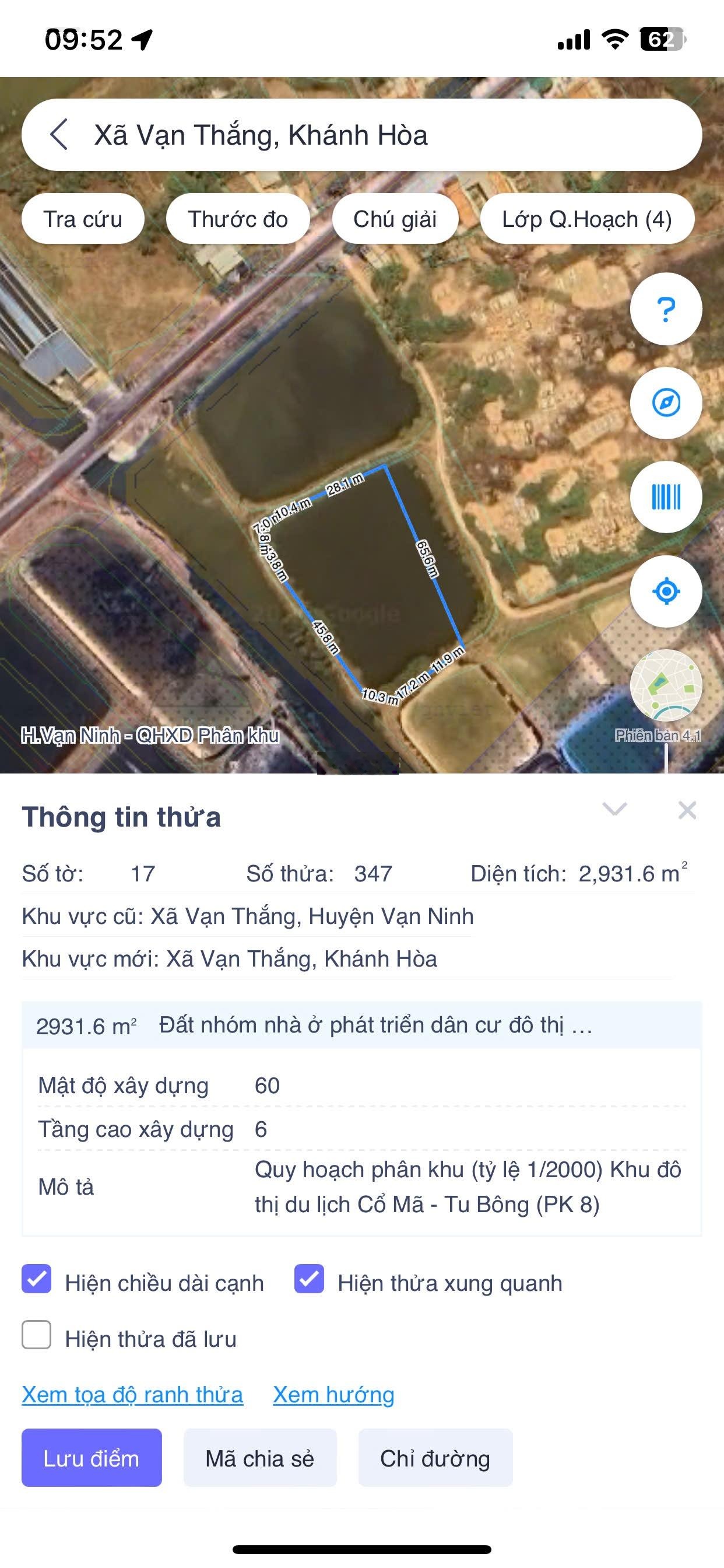This screenshot has height=1568, width=724.
Task: Save this parcel with Lưu điểm
Action: pyautogui.click(x=92, y=1458)
